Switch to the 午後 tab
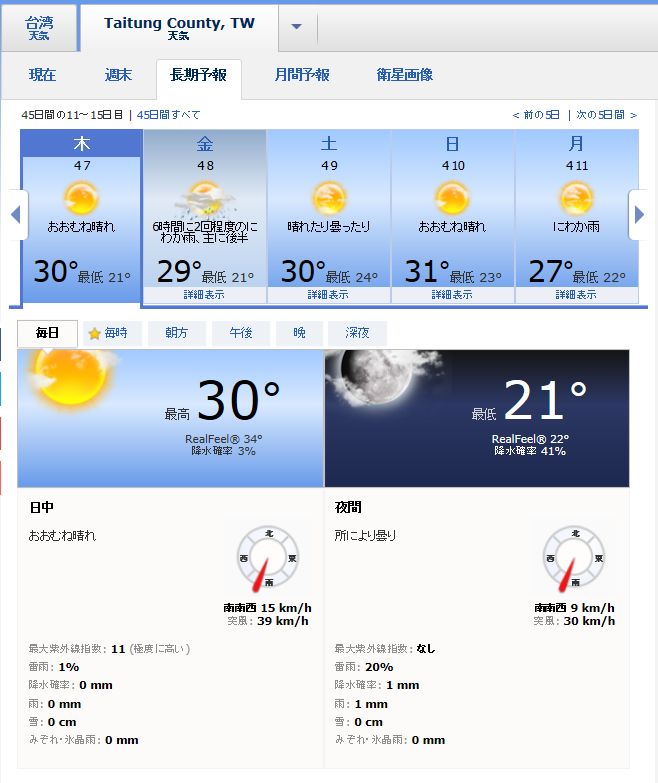 click(x=240, y=334)
